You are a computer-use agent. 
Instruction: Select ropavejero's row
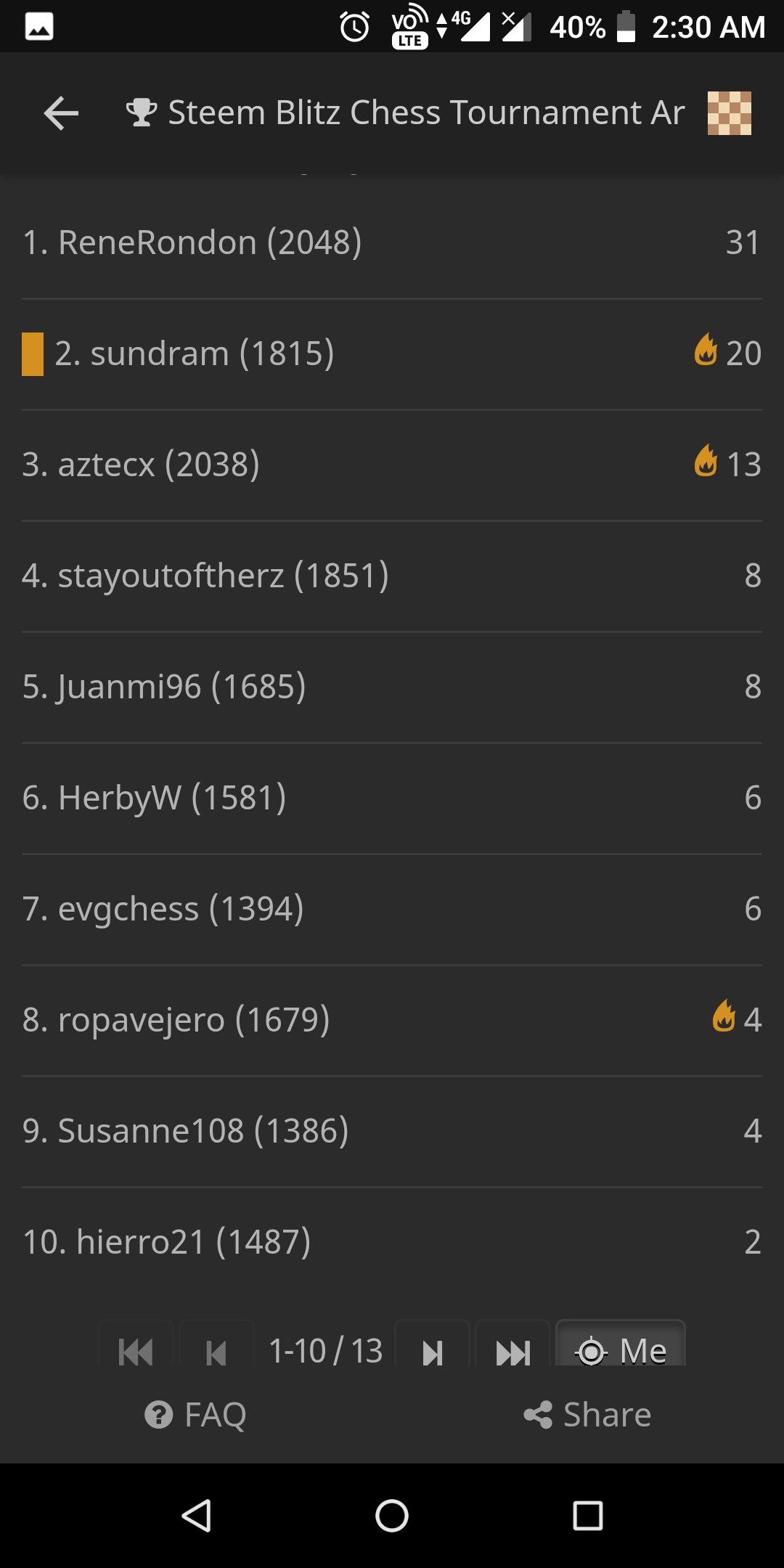392,1020
